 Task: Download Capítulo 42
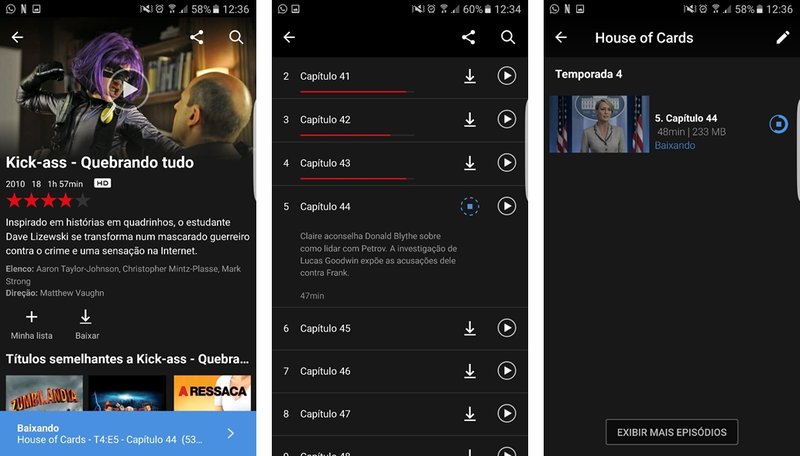[x=469, y=119]
